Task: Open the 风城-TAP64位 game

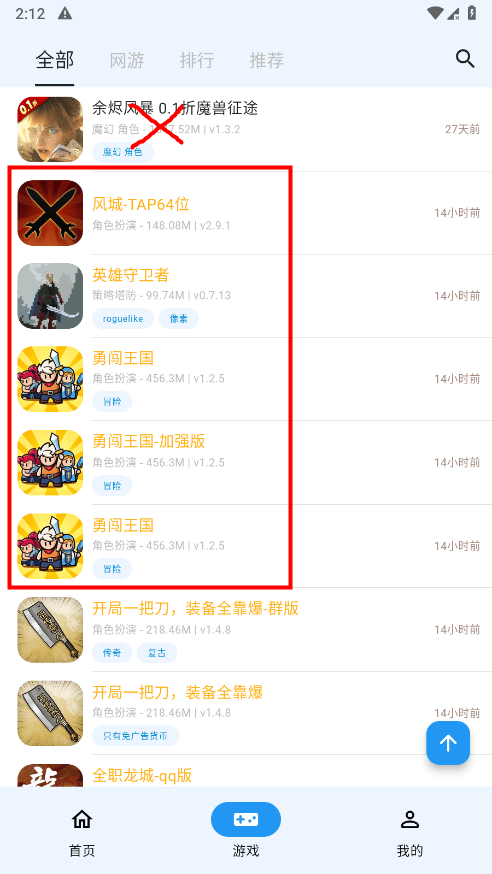Action: tap(246, 213)
